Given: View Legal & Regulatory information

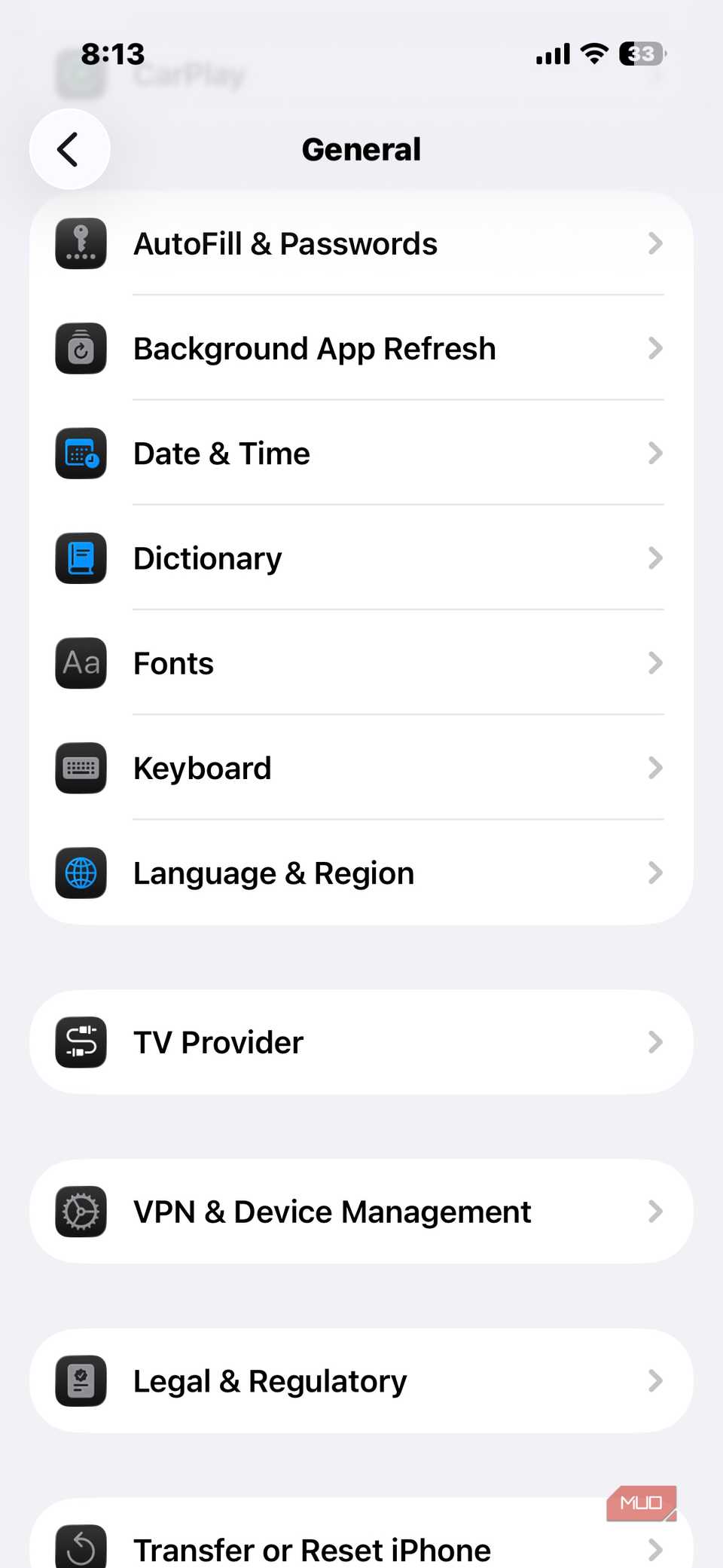Looking at the screenshot, I should (x=360, y=1380).
